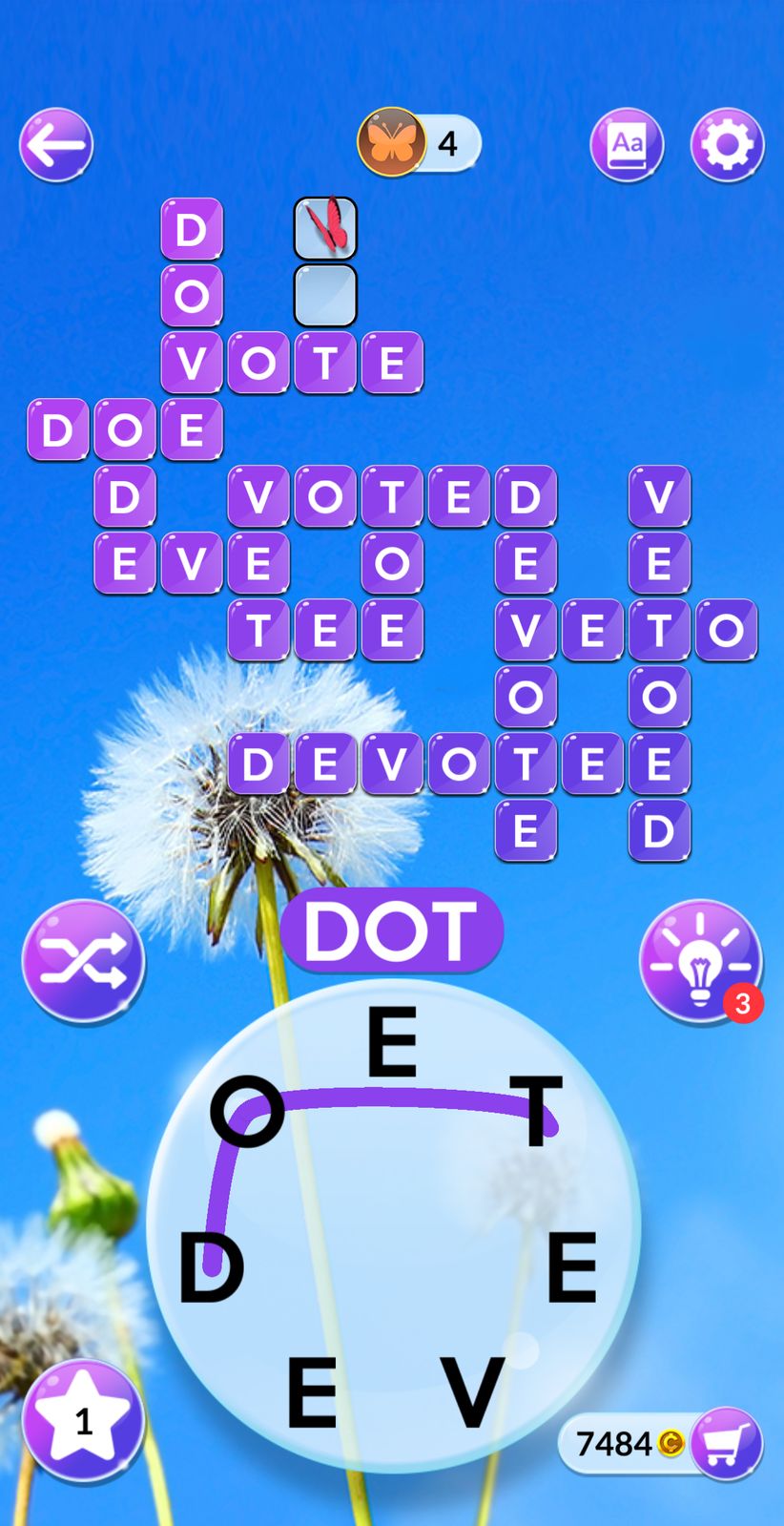Go back with the arrow button
784x1526 pixels.
[56, 145]
